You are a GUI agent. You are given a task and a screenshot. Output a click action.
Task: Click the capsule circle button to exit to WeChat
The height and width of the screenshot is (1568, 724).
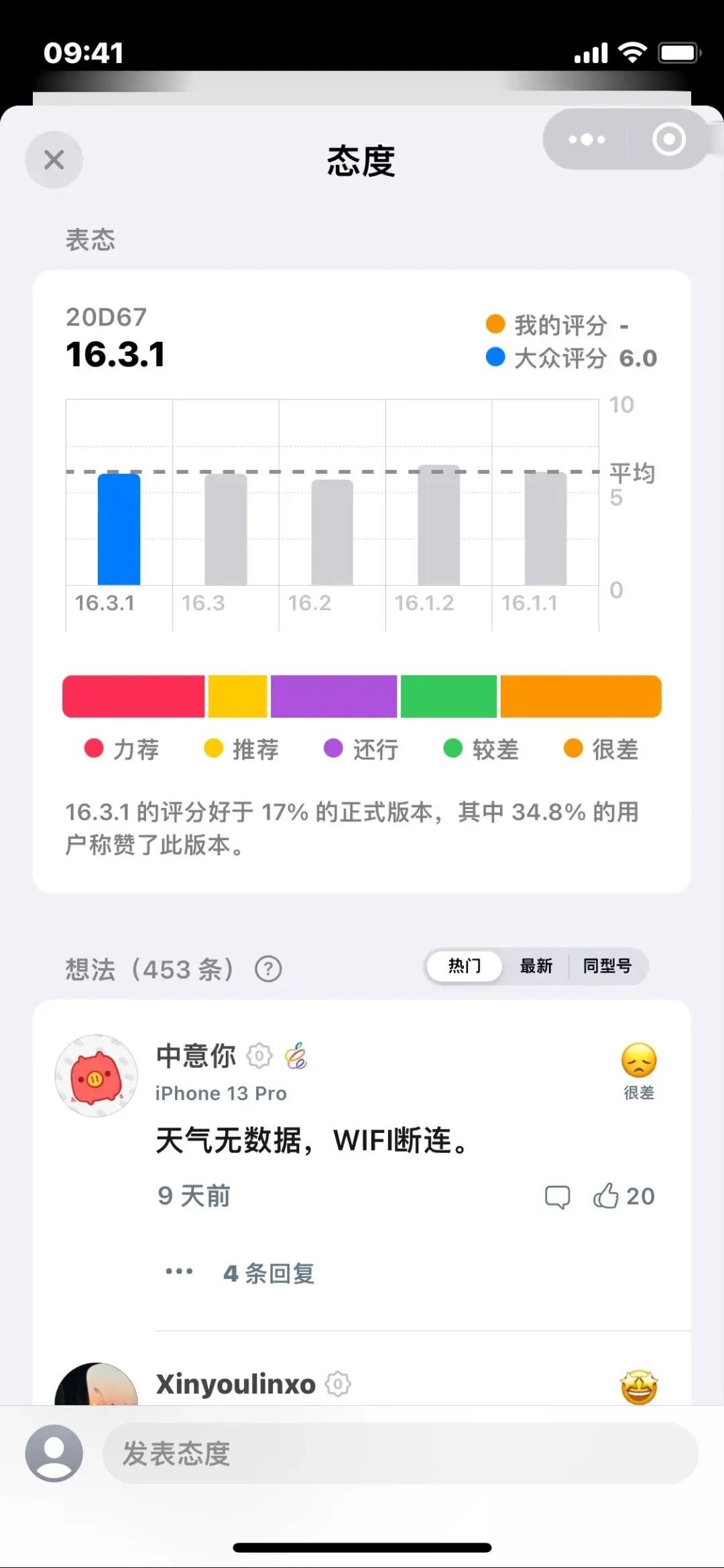point(668,139)
